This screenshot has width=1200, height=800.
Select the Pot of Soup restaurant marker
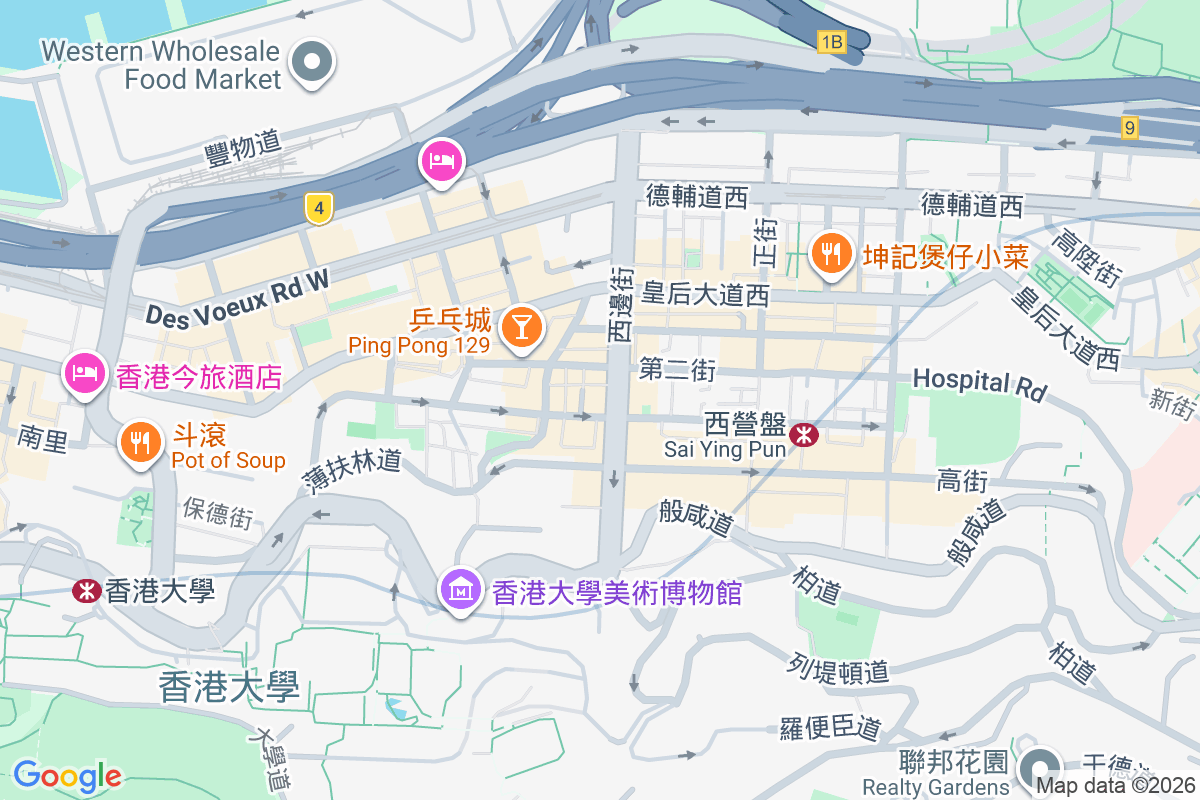(140, 440)
